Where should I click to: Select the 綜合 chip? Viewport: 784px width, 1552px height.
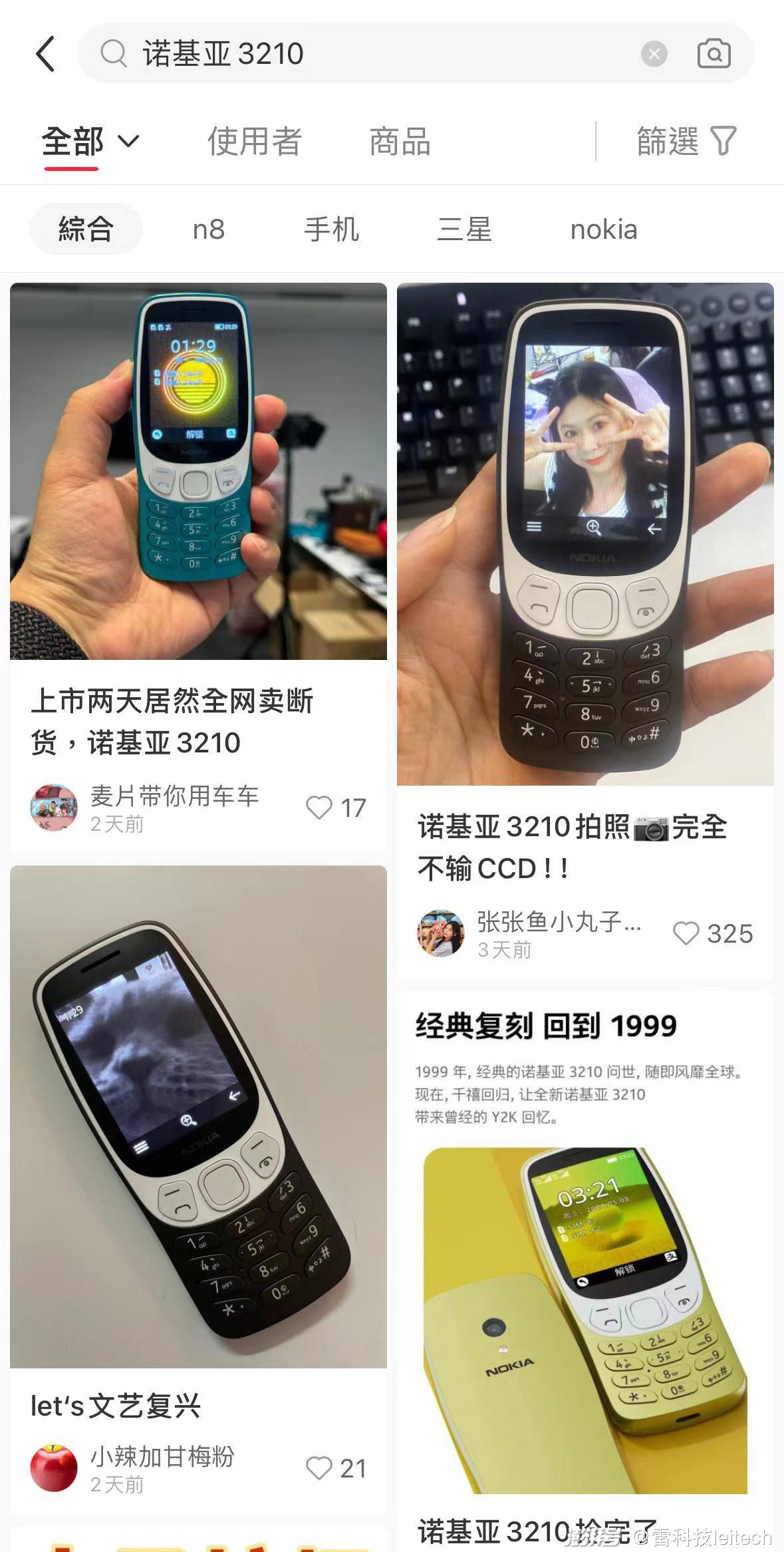86,230
